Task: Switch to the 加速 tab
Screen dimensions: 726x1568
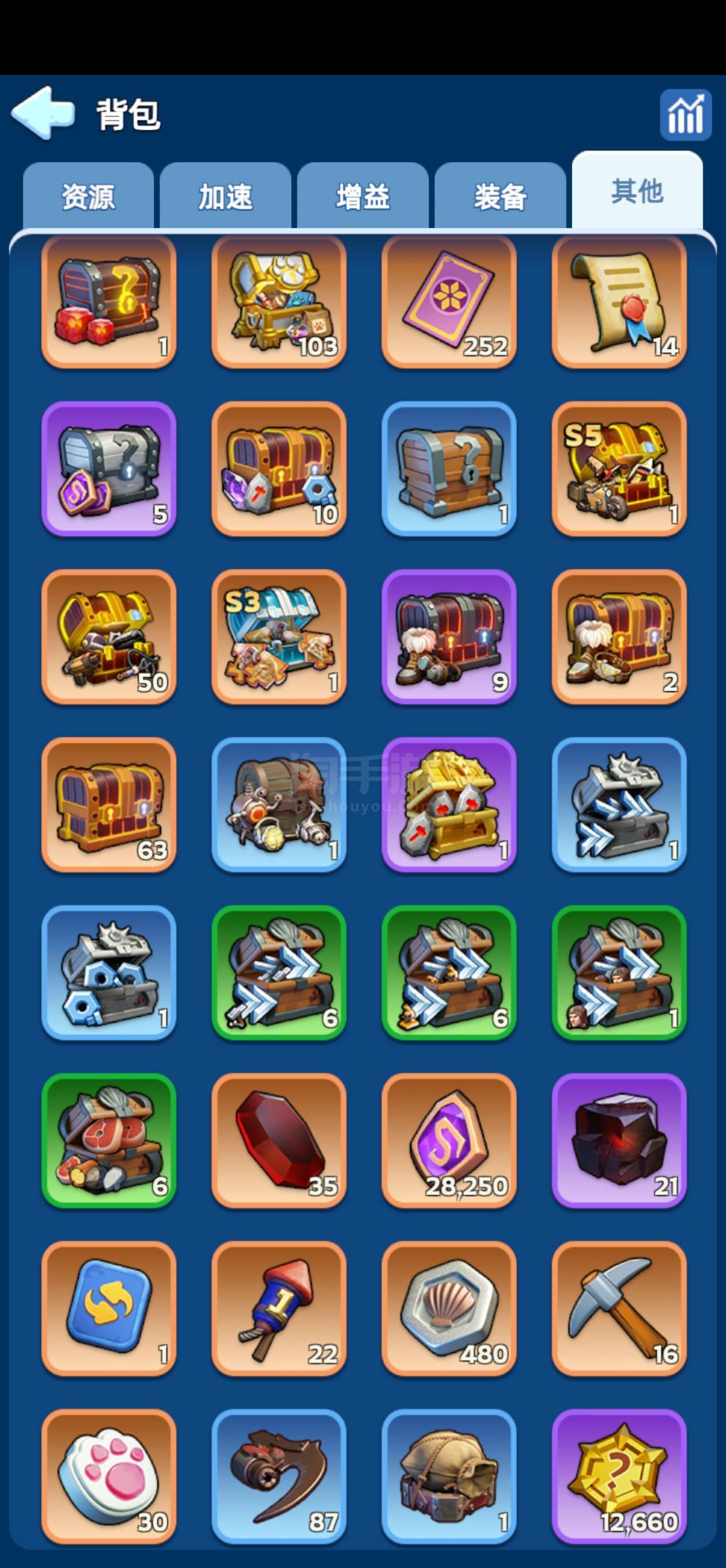Action: pyautogui.click(x=225, y=197)
